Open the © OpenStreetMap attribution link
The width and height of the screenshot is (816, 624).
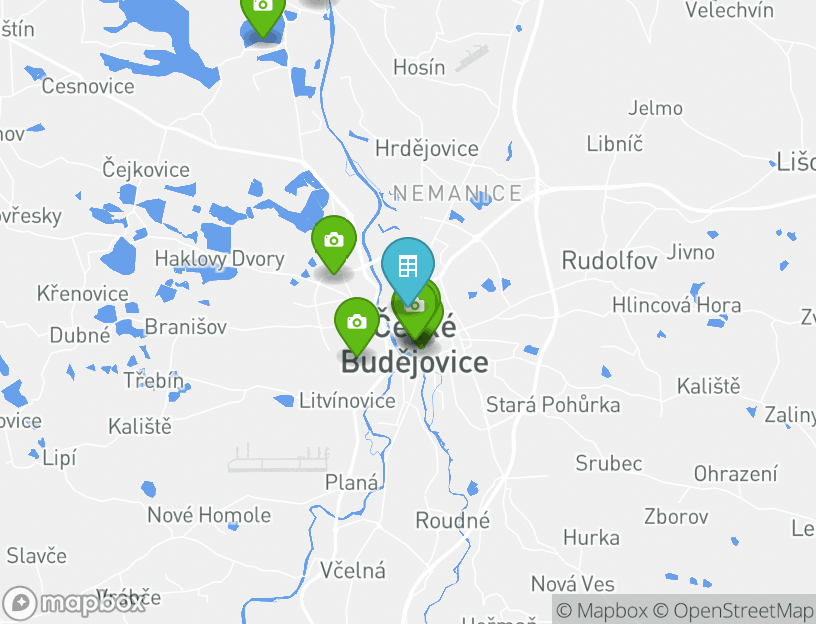click(x=733, y=610)
